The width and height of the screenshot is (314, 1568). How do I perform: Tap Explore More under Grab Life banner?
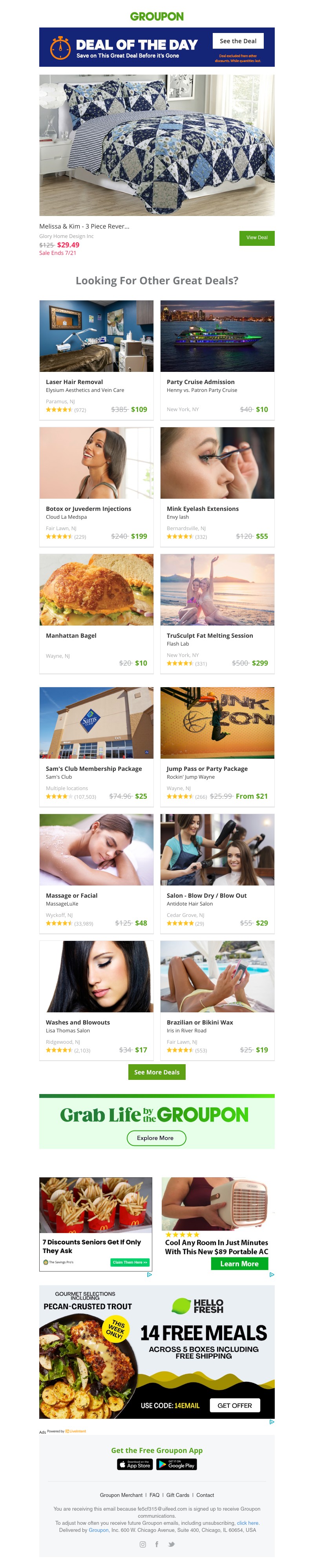click(x=156, y=1138)
